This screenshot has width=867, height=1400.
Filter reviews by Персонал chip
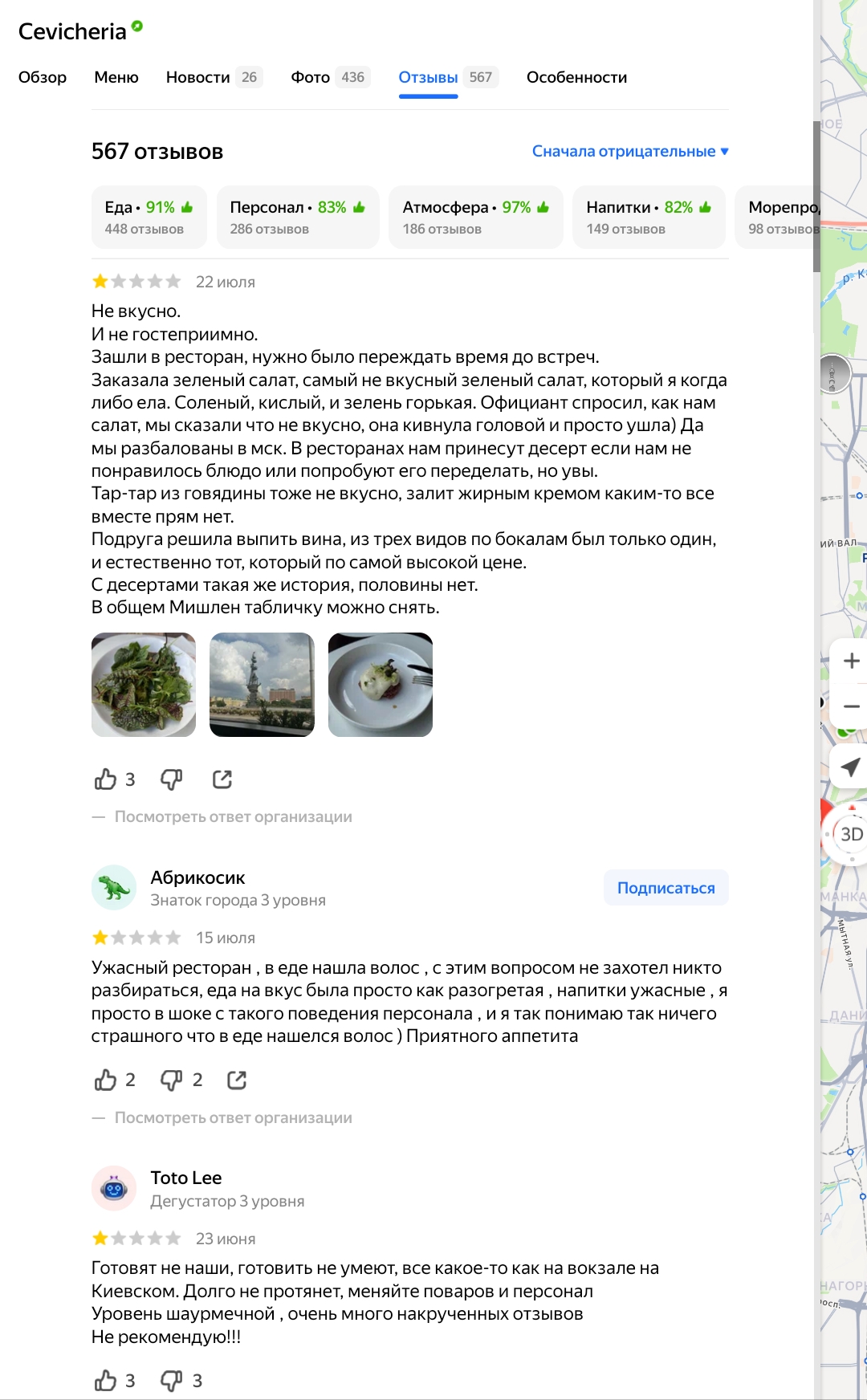(297, 217)
